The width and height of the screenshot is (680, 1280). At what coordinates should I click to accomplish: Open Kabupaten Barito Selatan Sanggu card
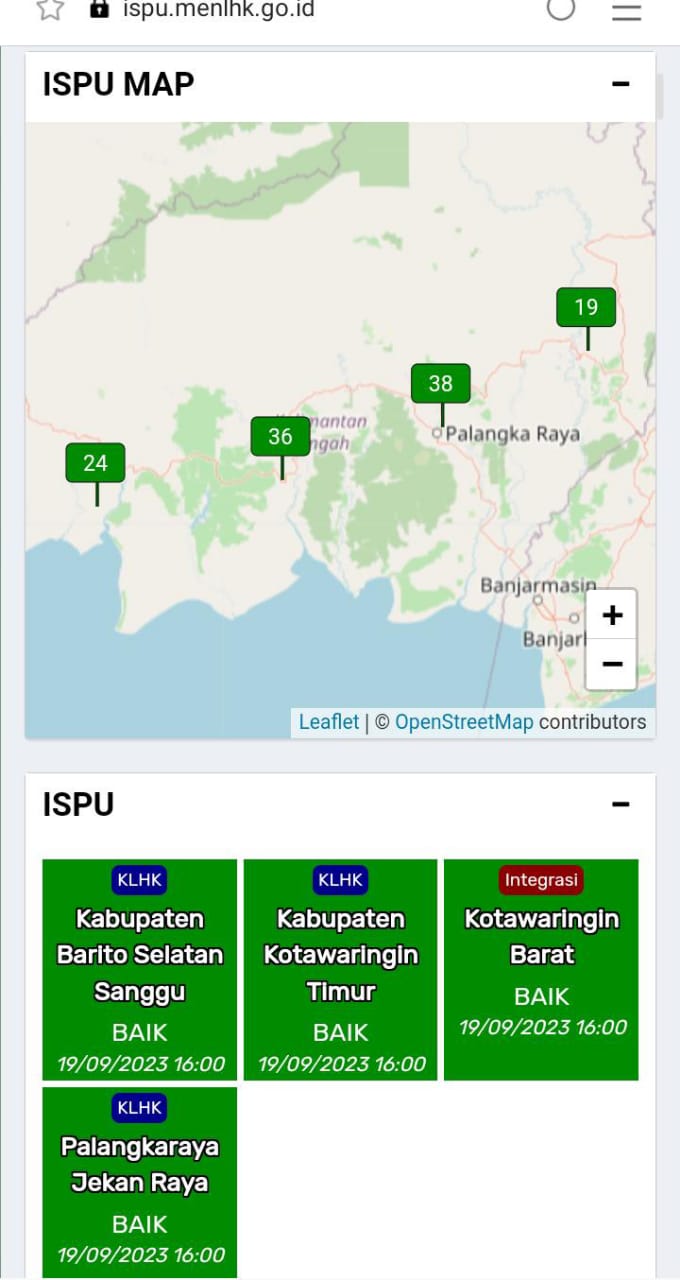coord(140,970)
